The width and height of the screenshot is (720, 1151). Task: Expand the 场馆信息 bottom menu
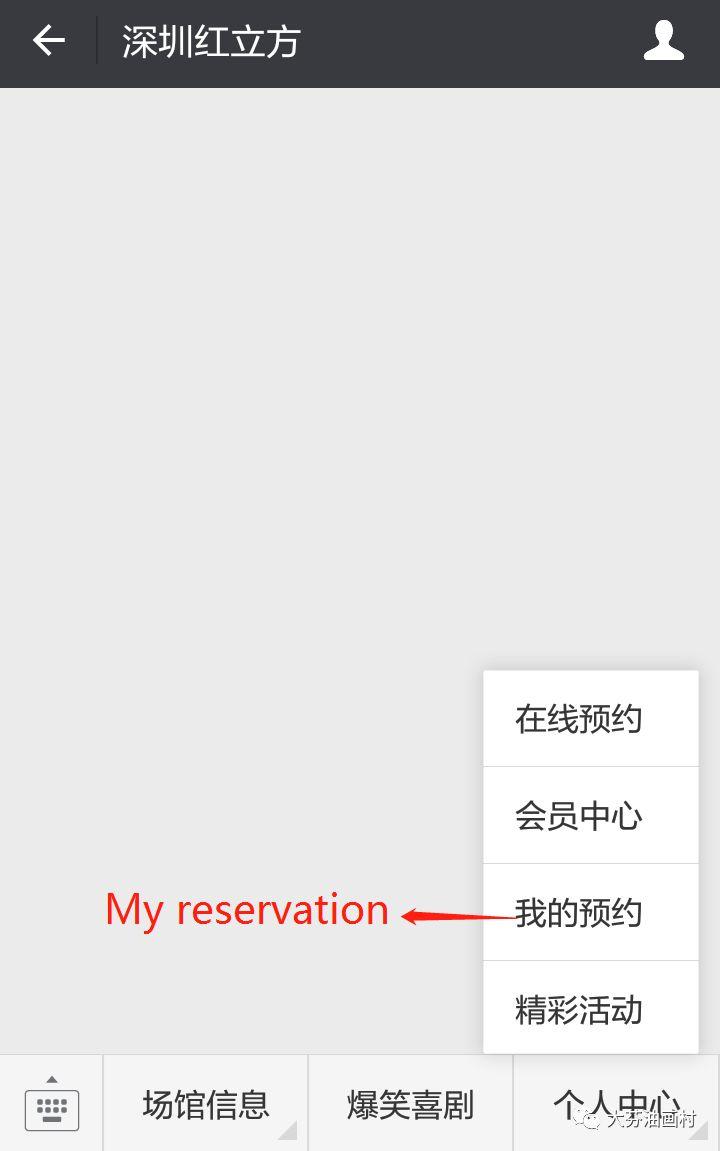point(206,1104)
